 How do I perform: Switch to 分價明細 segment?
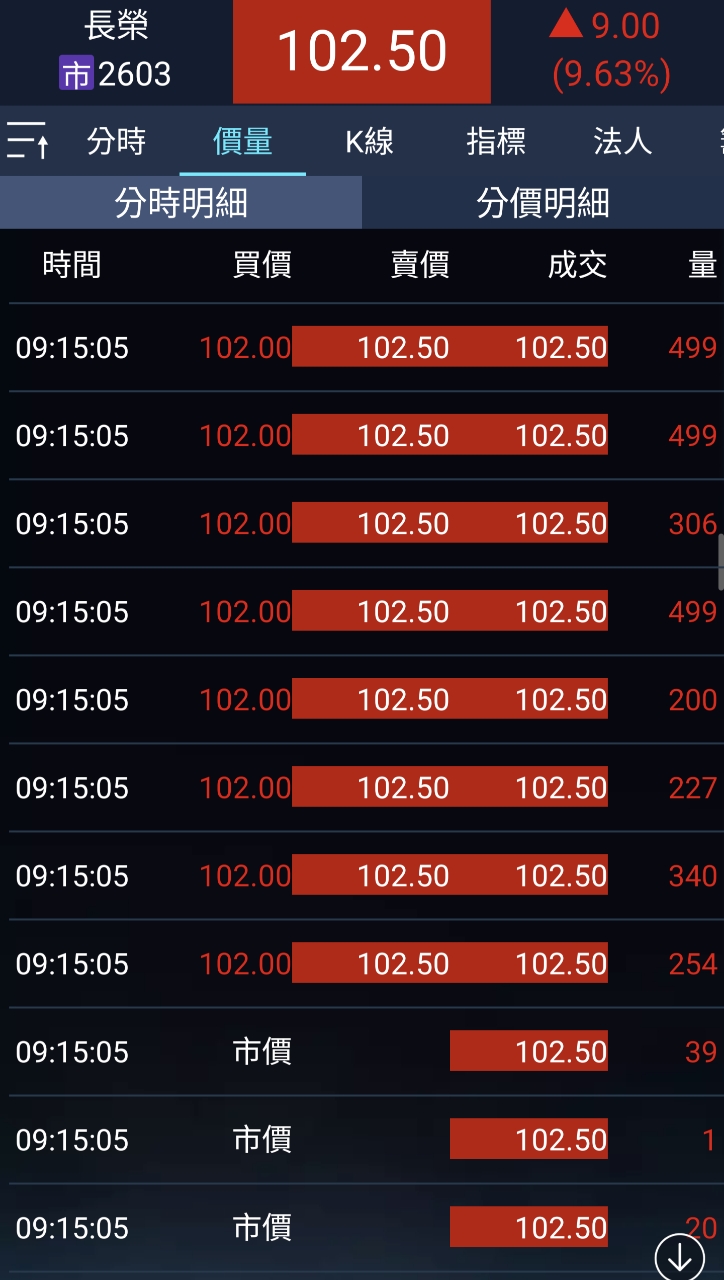[543, 203]
